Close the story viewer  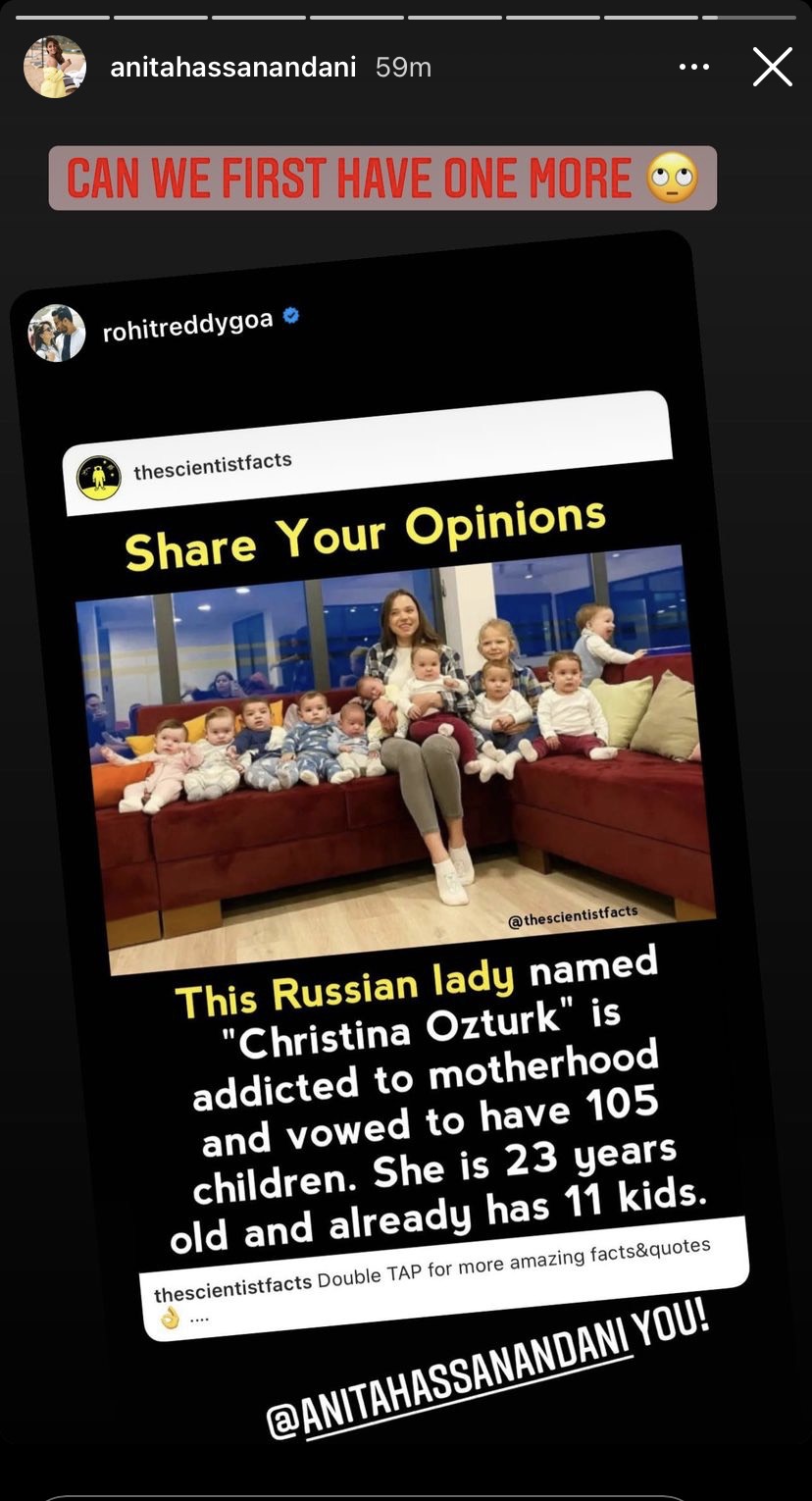pos(772,68)
